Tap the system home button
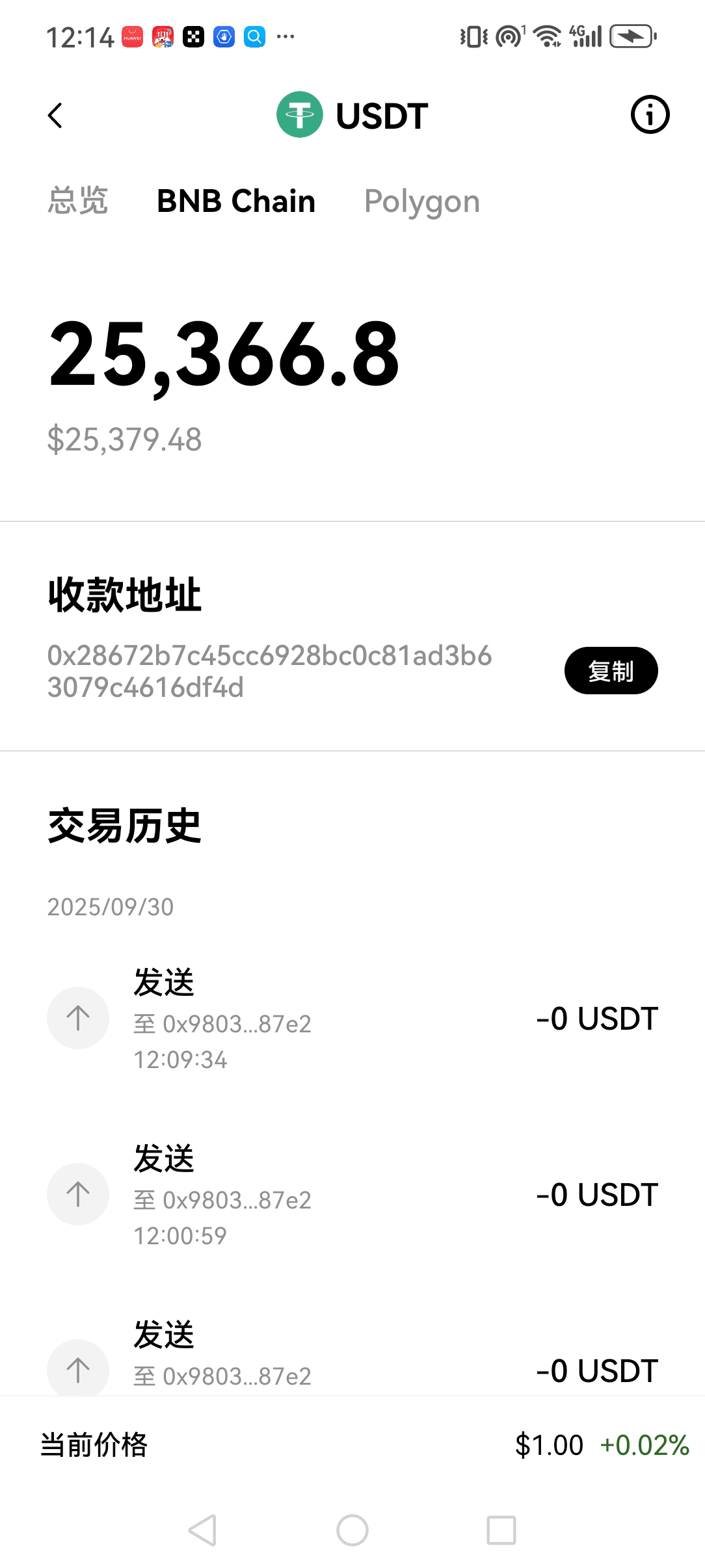The image size is (705, 1568). 352,1530
